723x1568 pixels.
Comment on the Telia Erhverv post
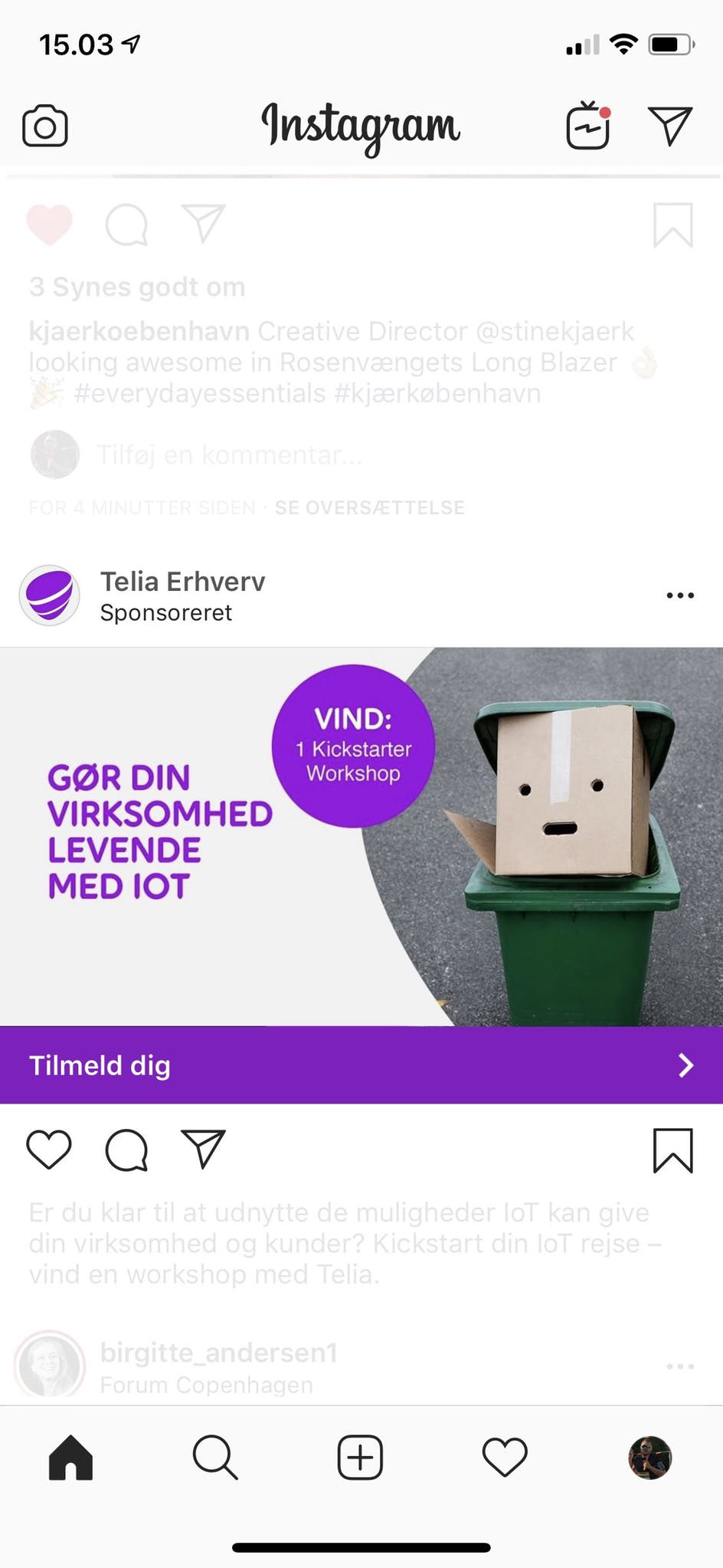126,1150
